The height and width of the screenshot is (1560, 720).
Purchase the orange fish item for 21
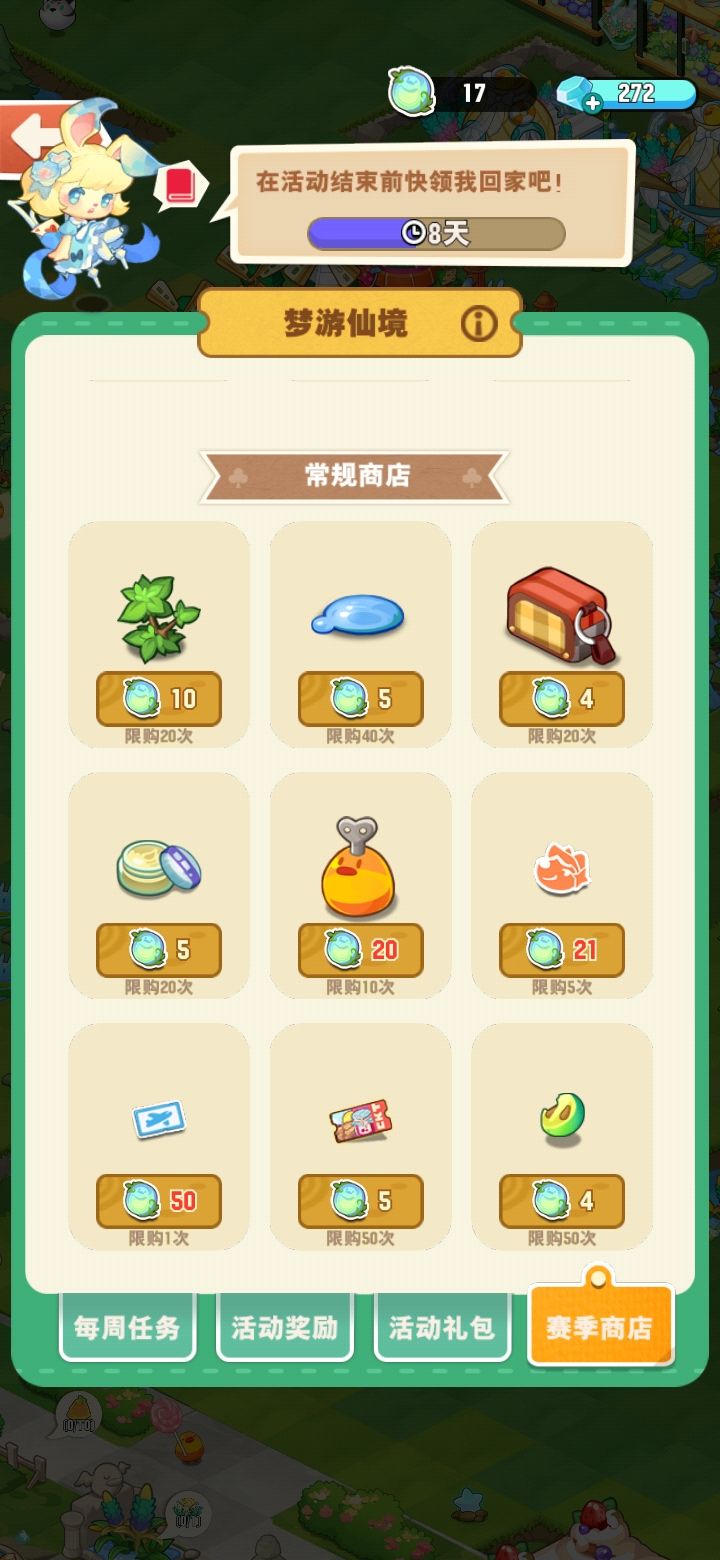(x=562, y=949)
